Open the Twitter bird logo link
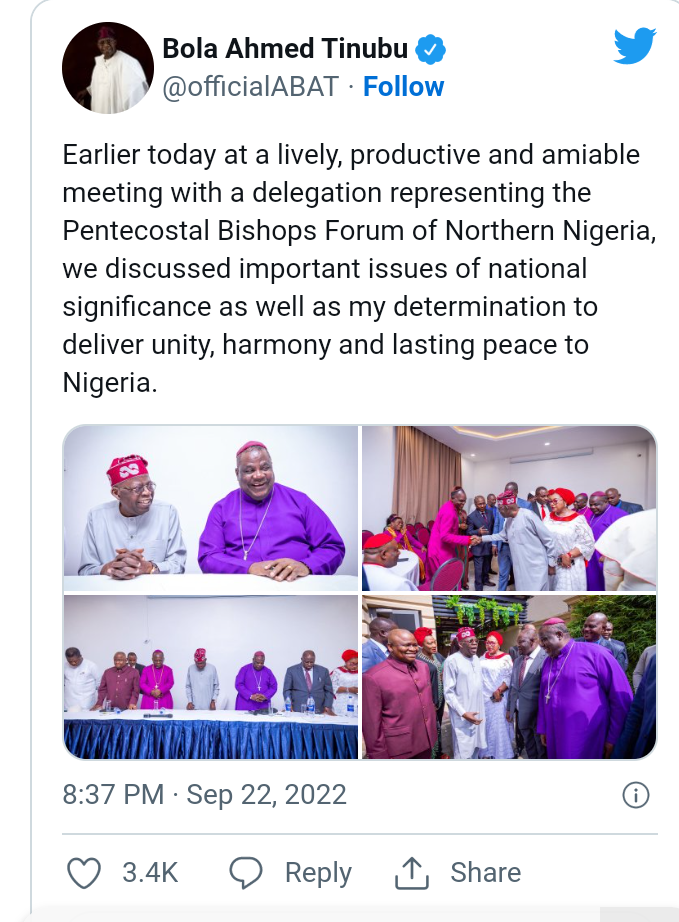 (x=634, y=46)
